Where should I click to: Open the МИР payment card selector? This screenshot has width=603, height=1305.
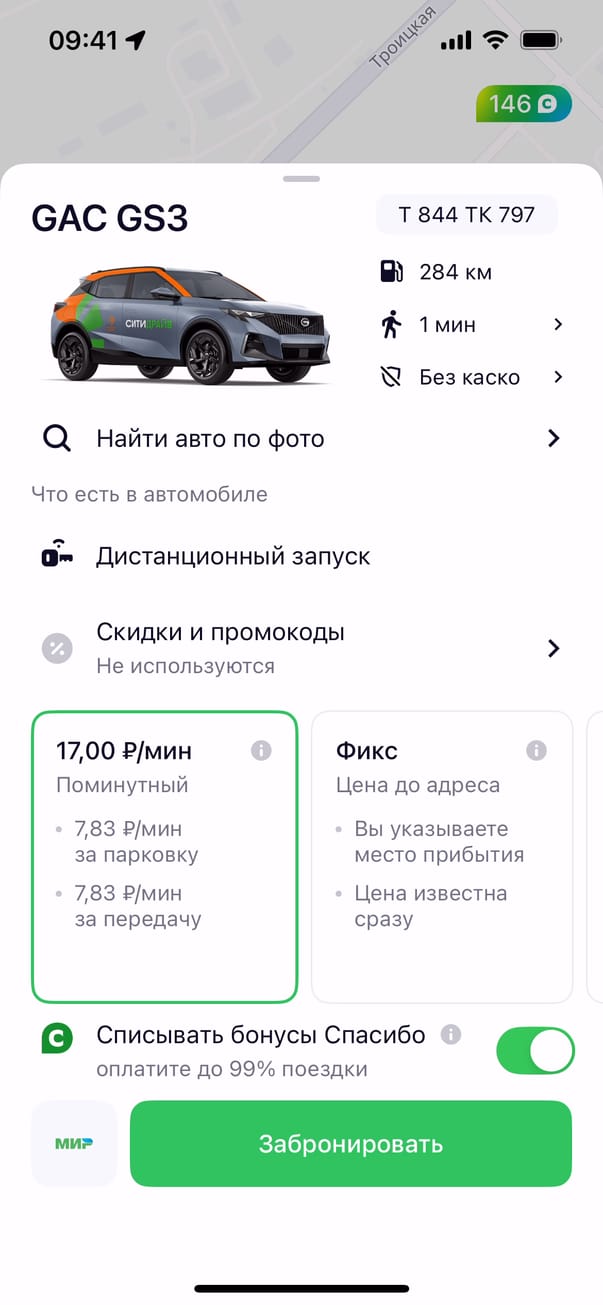pyautogui.click(x=74, y=1143)
